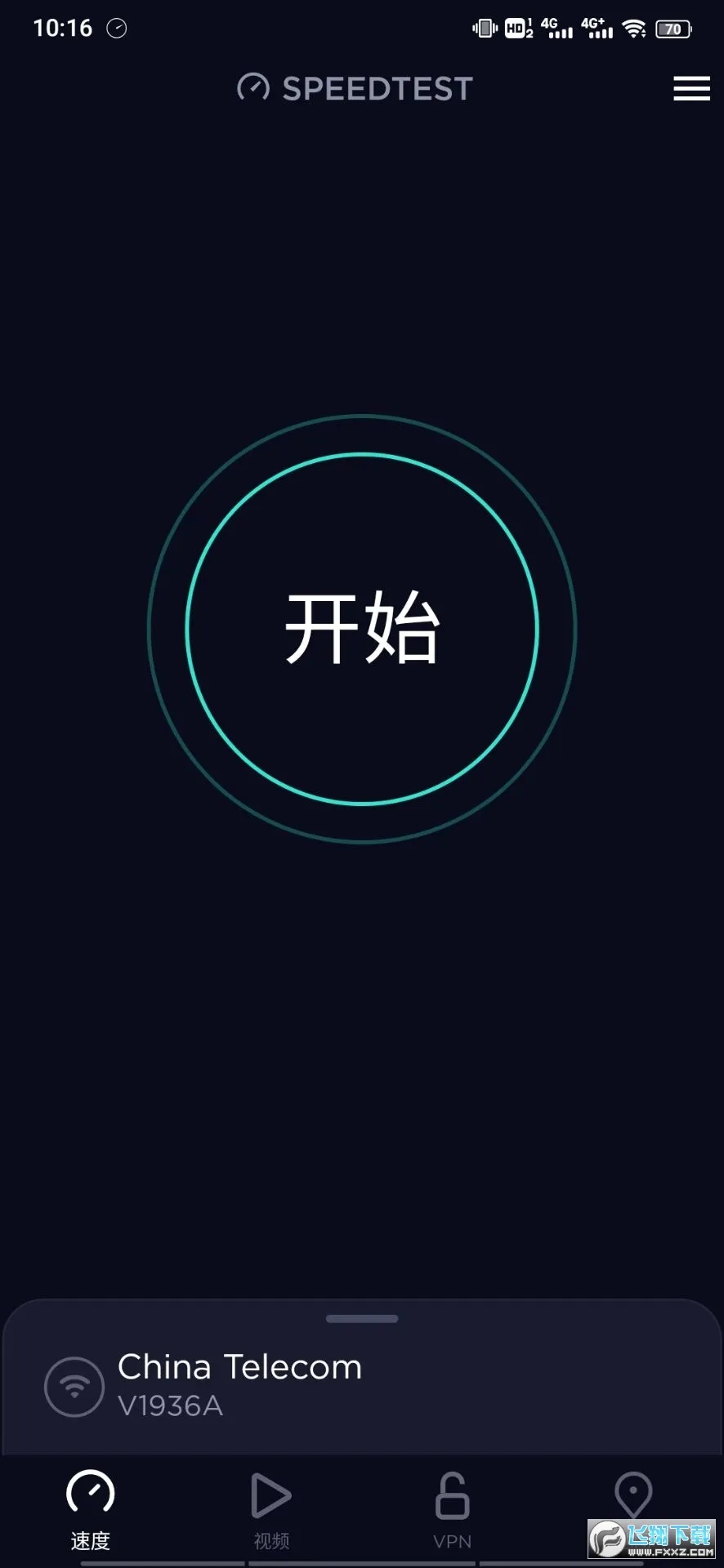
Task: Select the 速度 speed gauge icon
Action: tap(90, 1497)
